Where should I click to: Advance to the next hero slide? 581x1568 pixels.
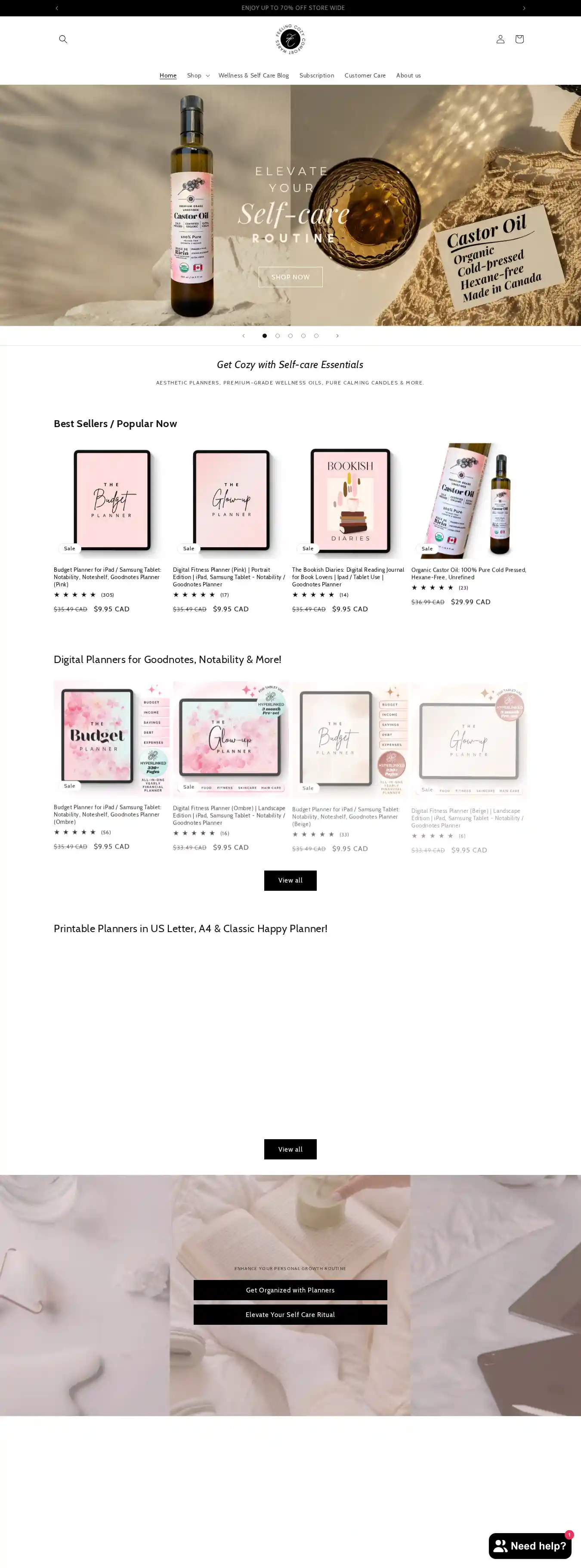point(337,336)
